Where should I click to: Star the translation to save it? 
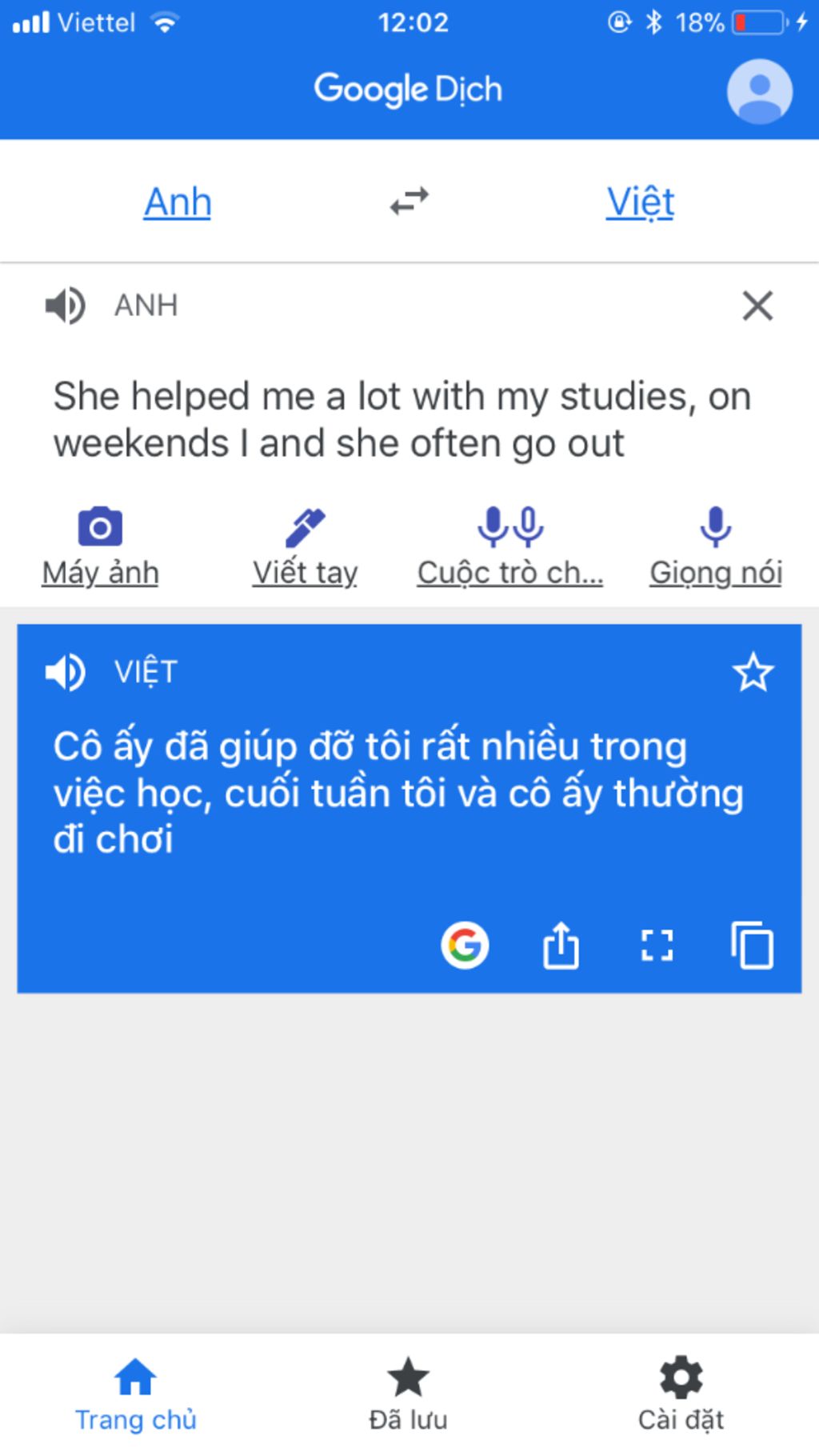click(x=754, y=674)
